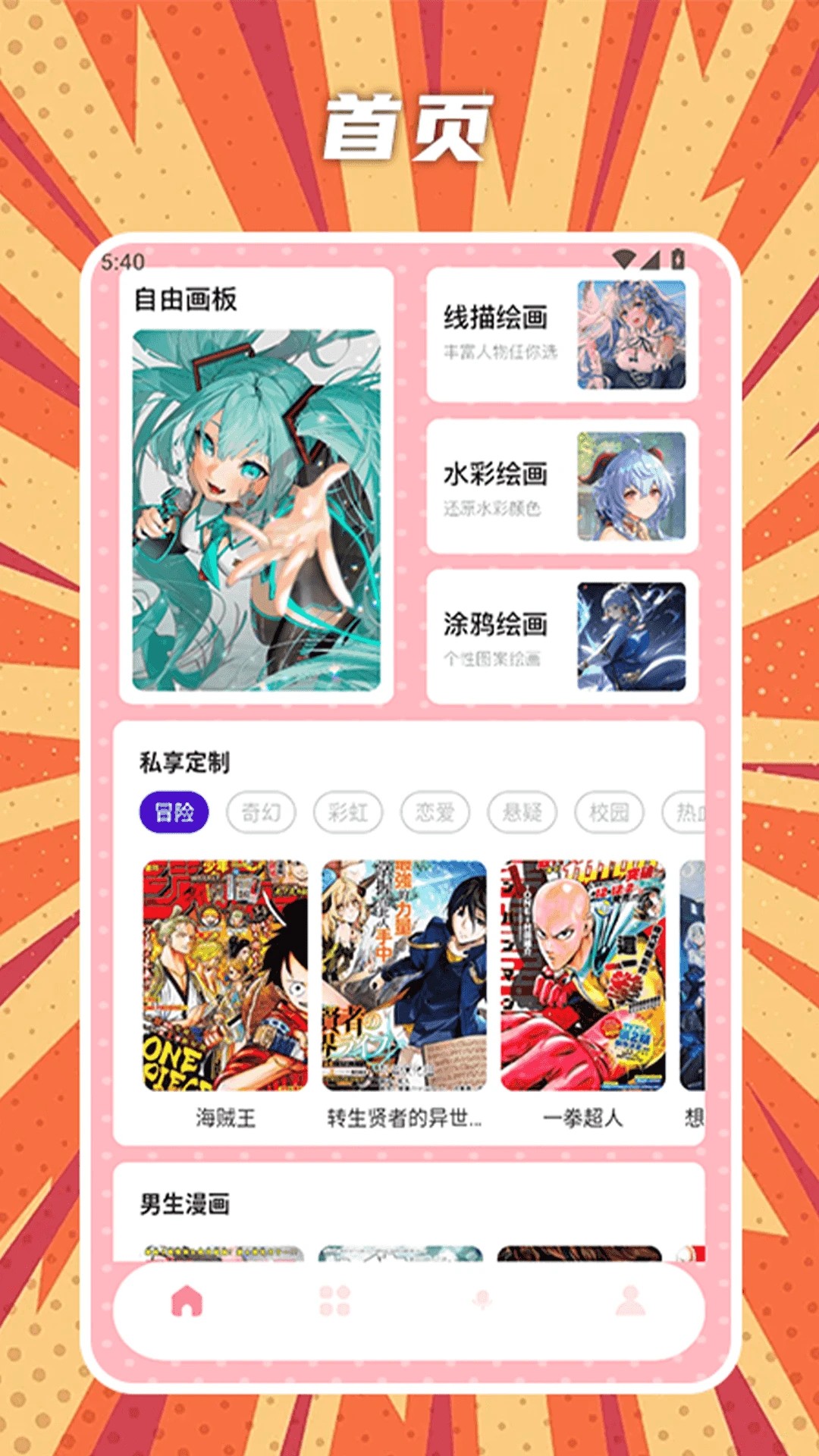Tap the signal strength icon in status bar
This screenshot has width=819, height=1456.
[652, 259]
